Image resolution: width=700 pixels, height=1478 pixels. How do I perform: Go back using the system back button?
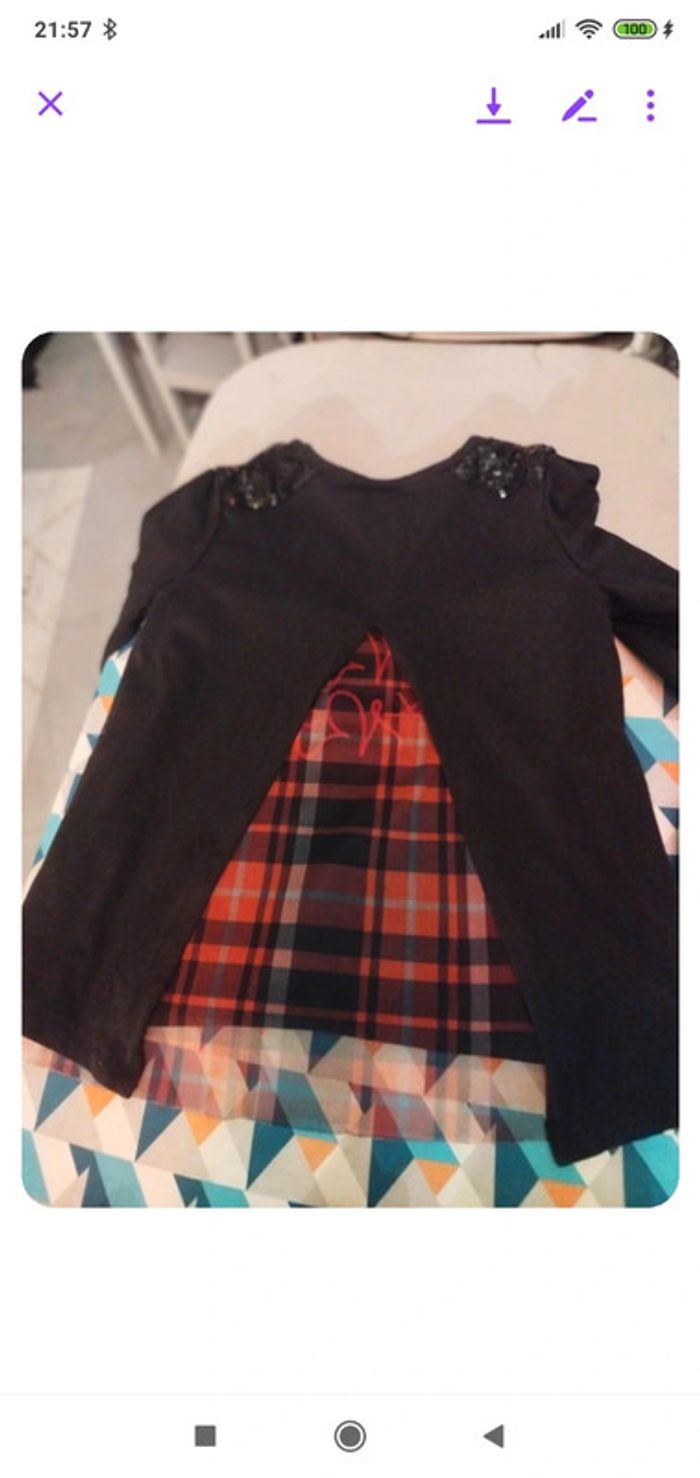(493, 1436)
